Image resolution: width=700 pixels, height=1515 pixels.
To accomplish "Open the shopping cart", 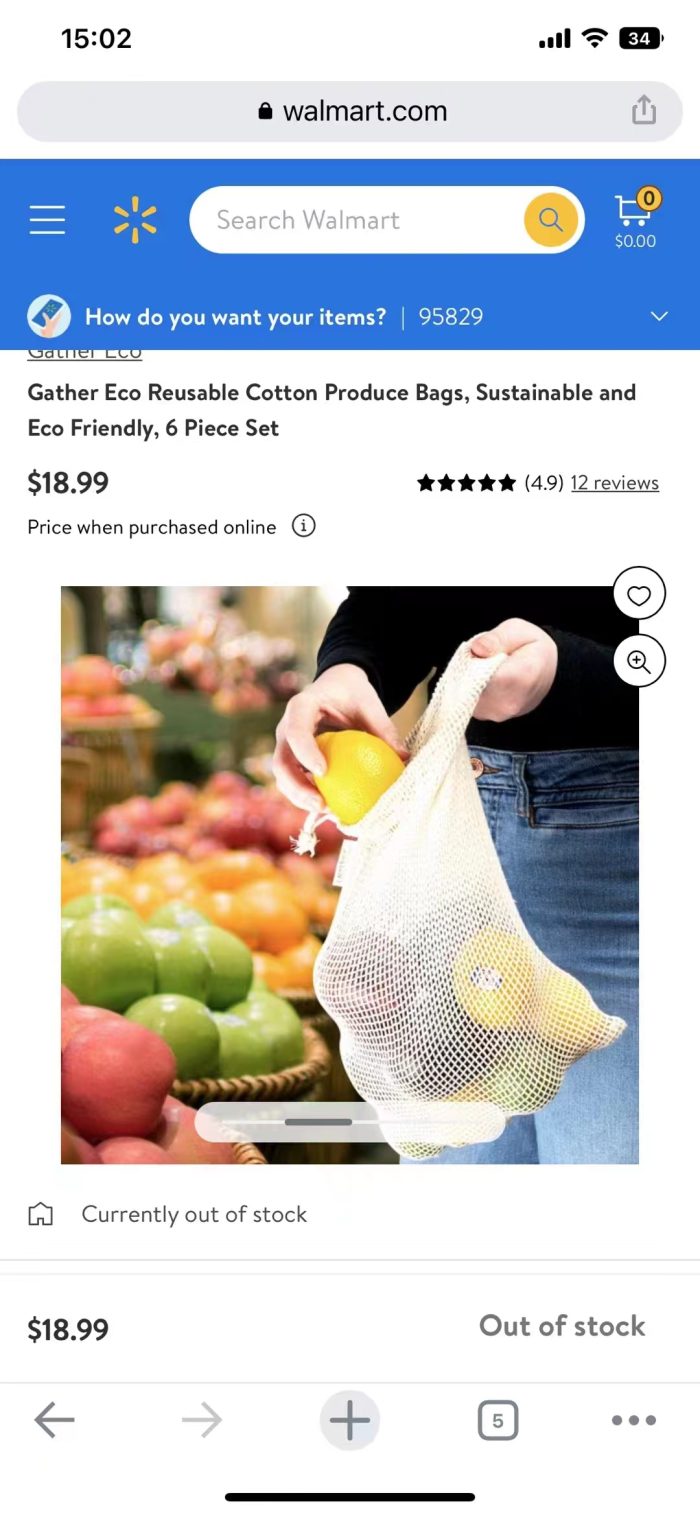I will point(635,219).
